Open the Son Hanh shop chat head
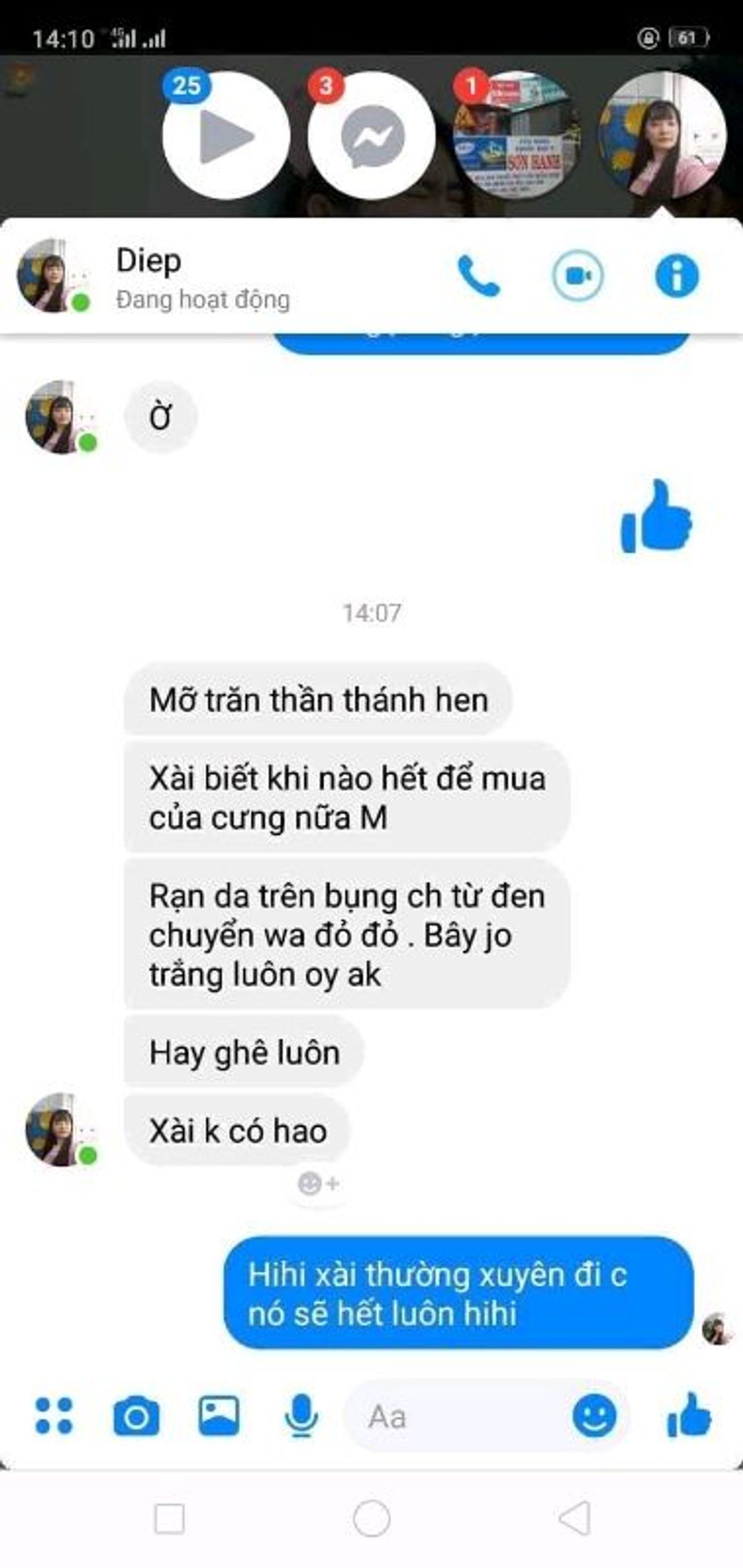Viewport: 743px width, 1568px height. coord(516,136)
